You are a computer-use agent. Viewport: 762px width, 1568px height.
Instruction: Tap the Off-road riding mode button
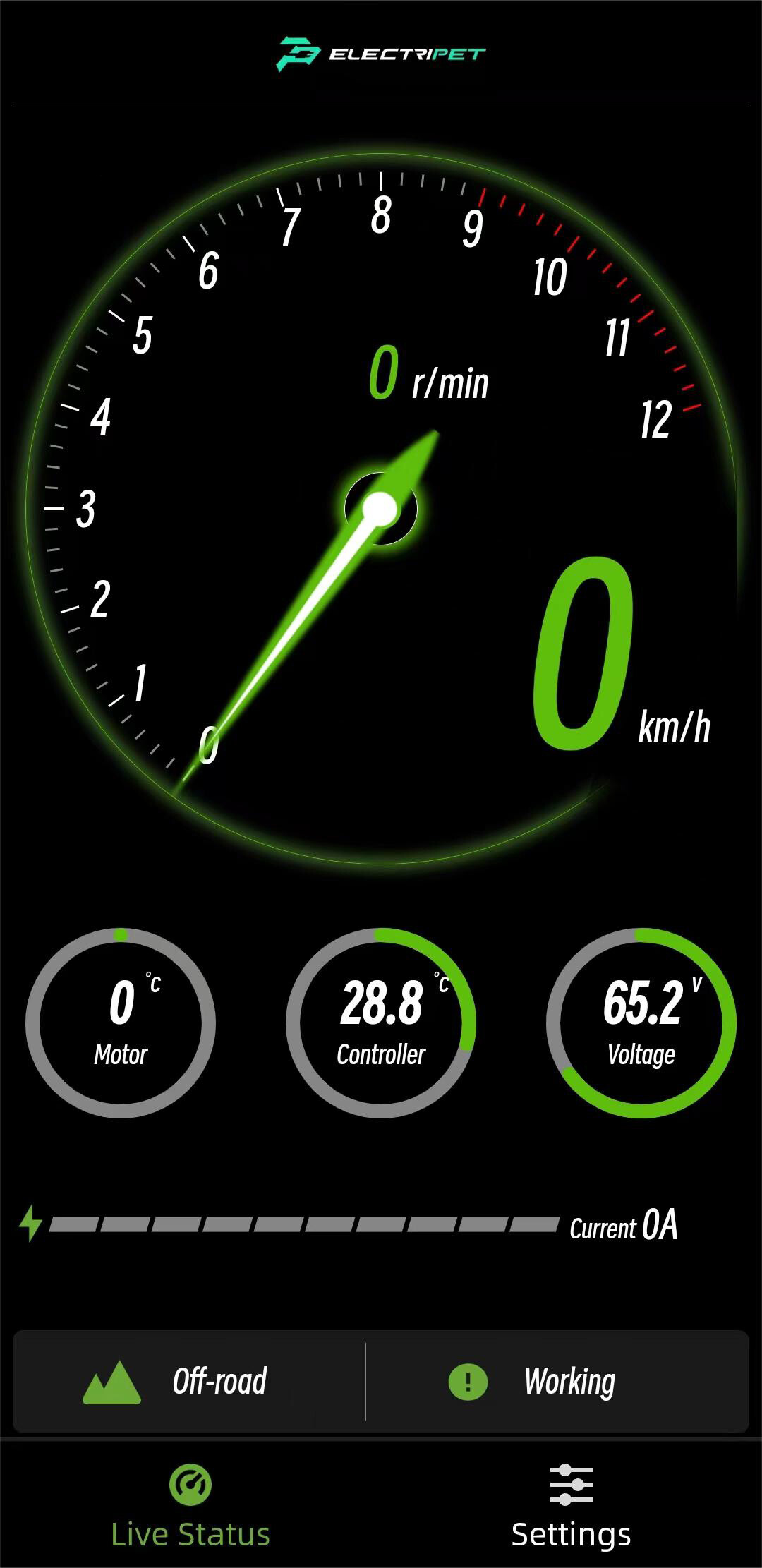[189, 1381]
